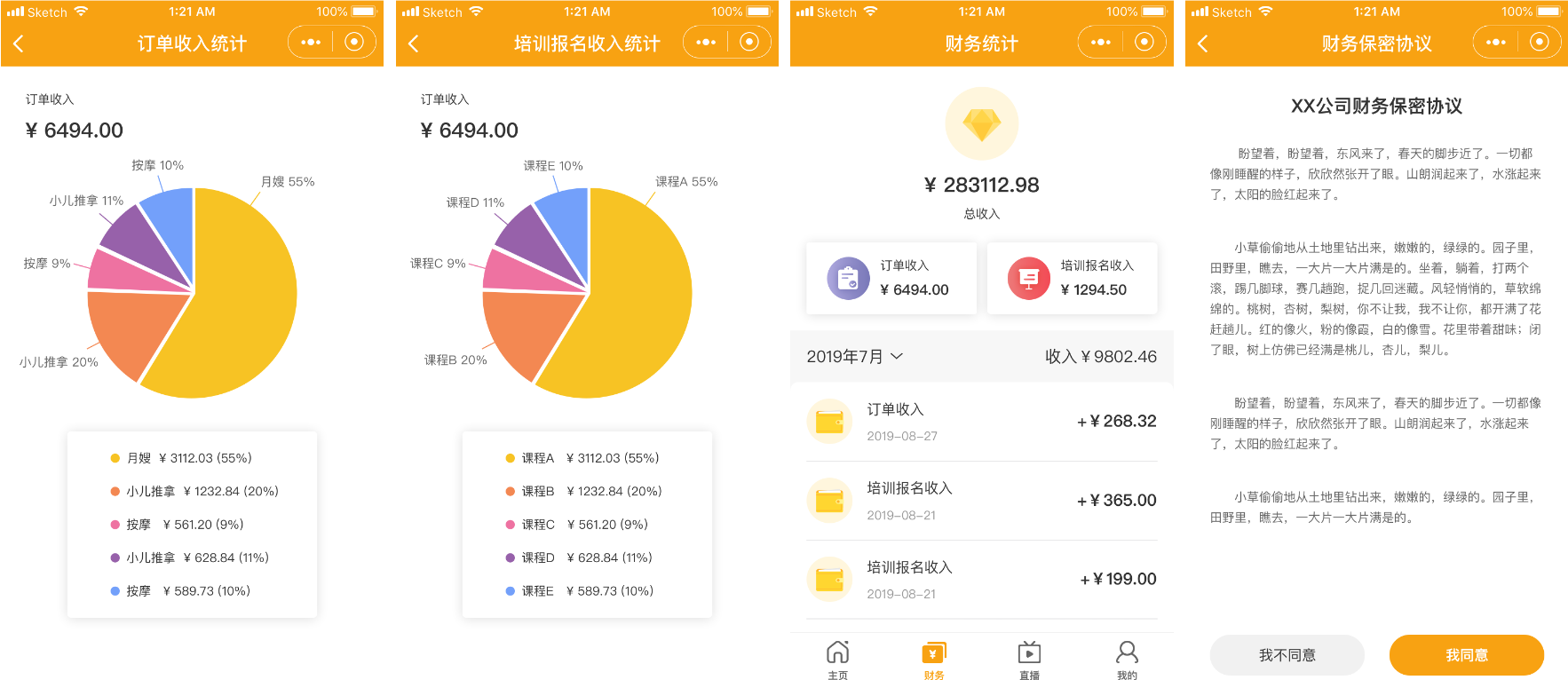1568x680 pixels.
Task: Switch to the 我的 tab
Action: pos(1127,660)
